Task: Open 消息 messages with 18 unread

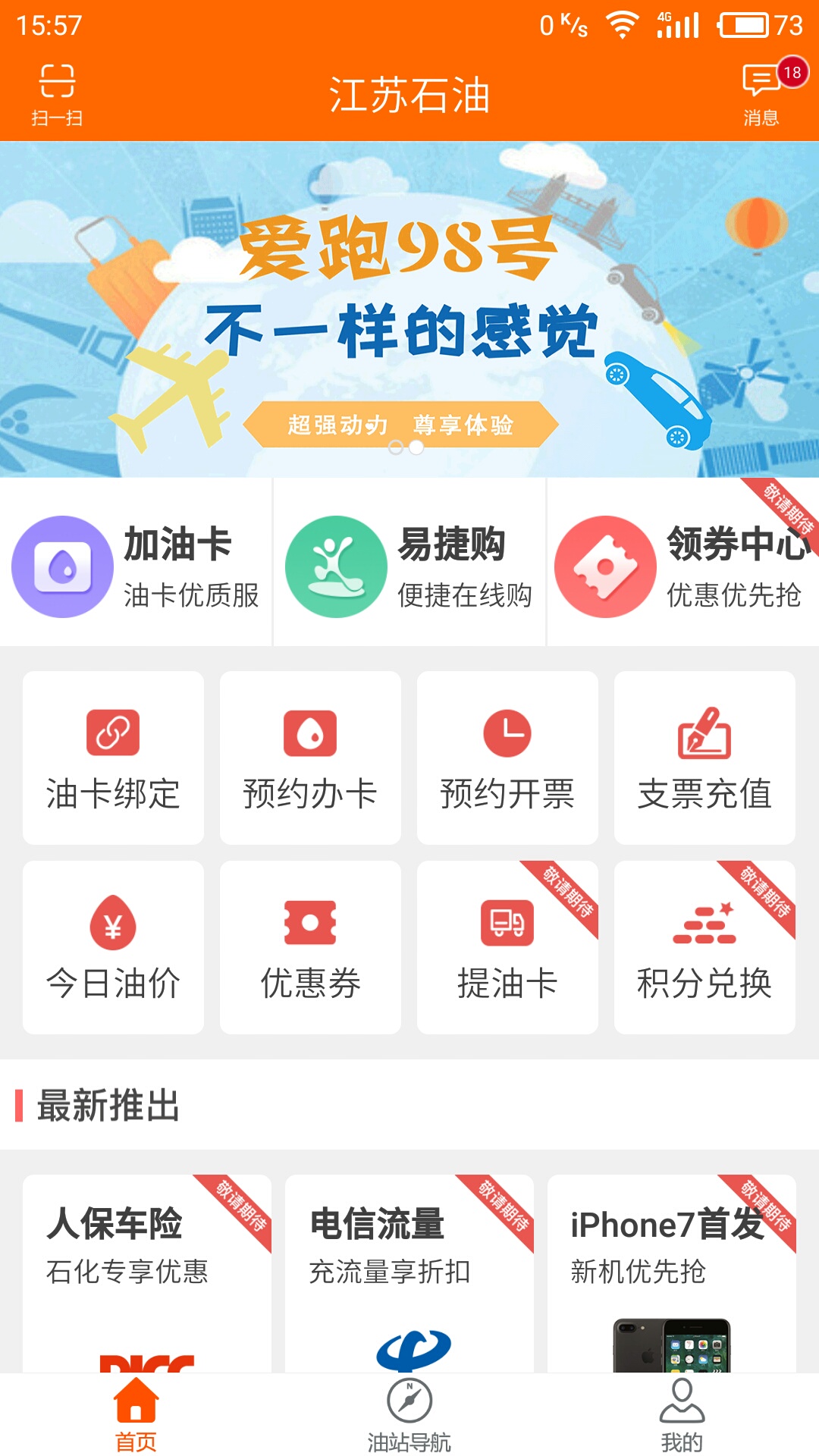Action: point(762,94)
